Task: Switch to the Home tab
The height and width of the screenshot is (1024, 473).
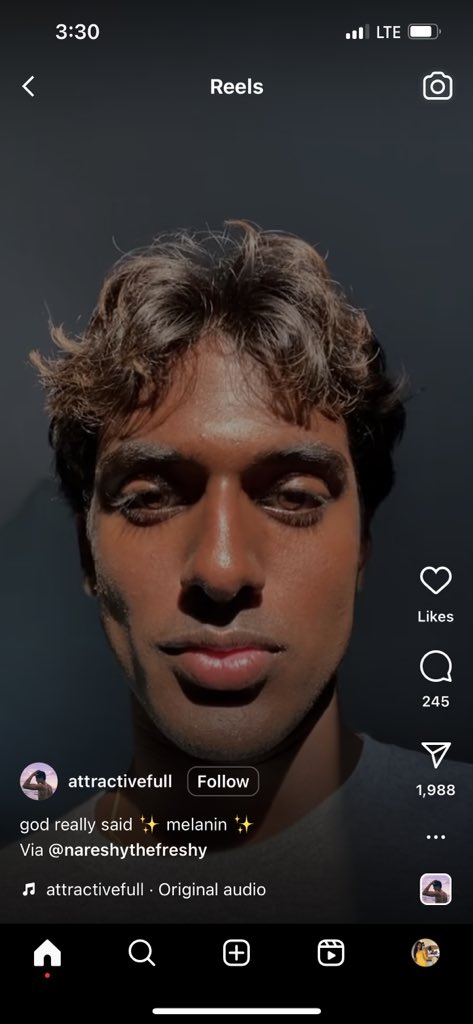Action: point(47,954)
